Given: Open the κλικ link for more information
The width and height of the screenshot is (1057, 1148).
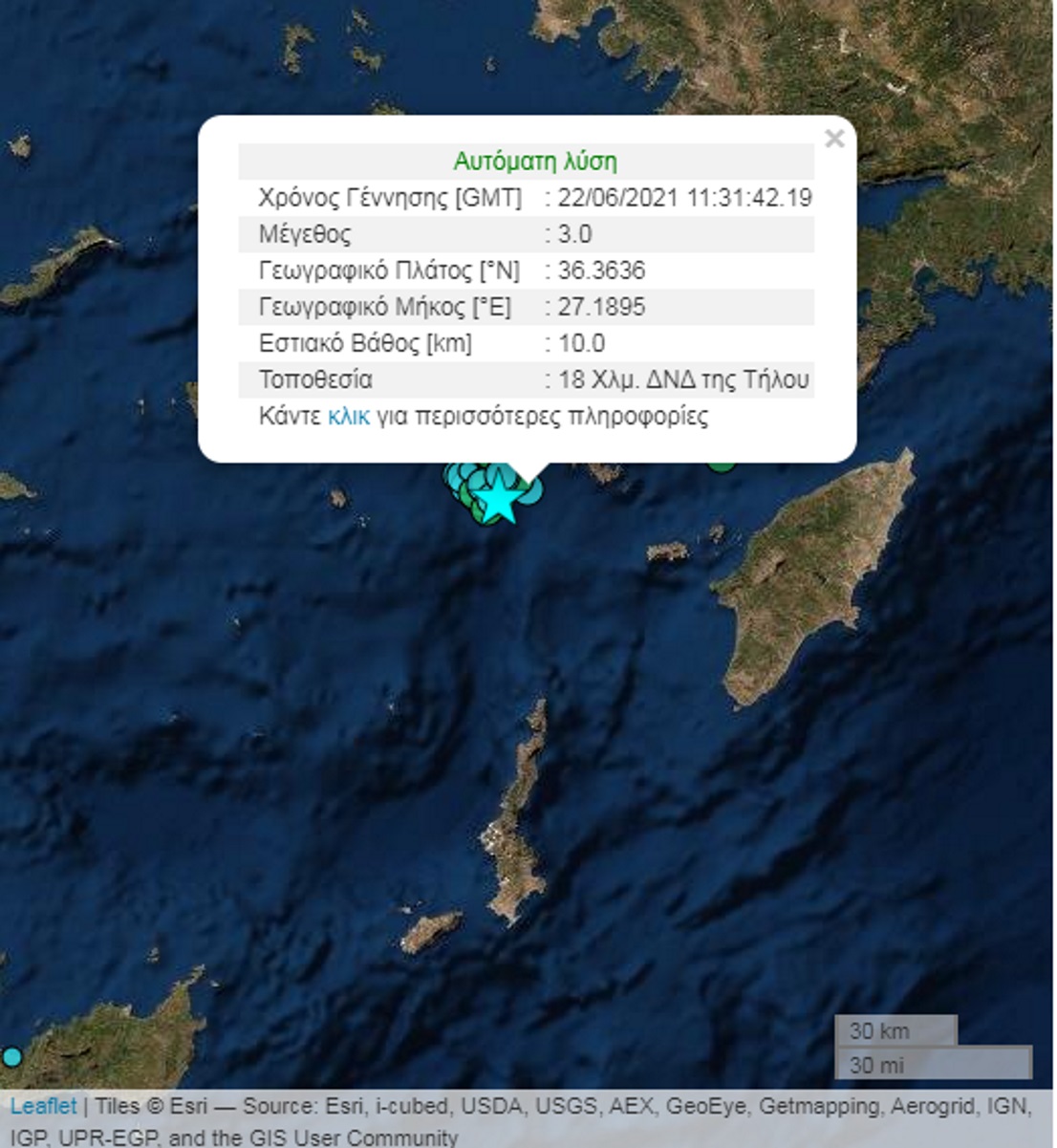Looking at the screenshot, I should [348, 417].
